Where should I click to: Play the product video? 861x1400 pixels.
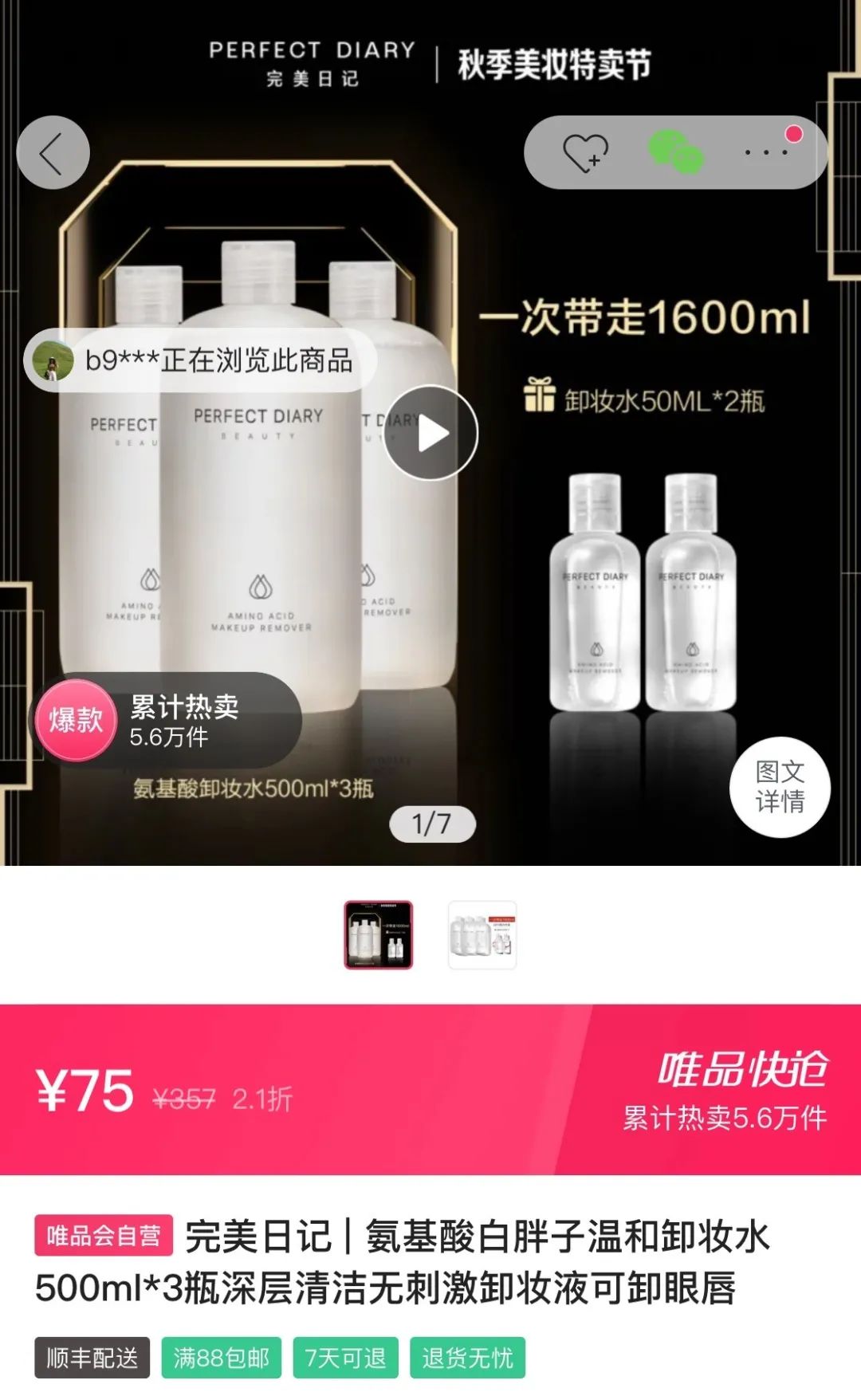point(431,433)
